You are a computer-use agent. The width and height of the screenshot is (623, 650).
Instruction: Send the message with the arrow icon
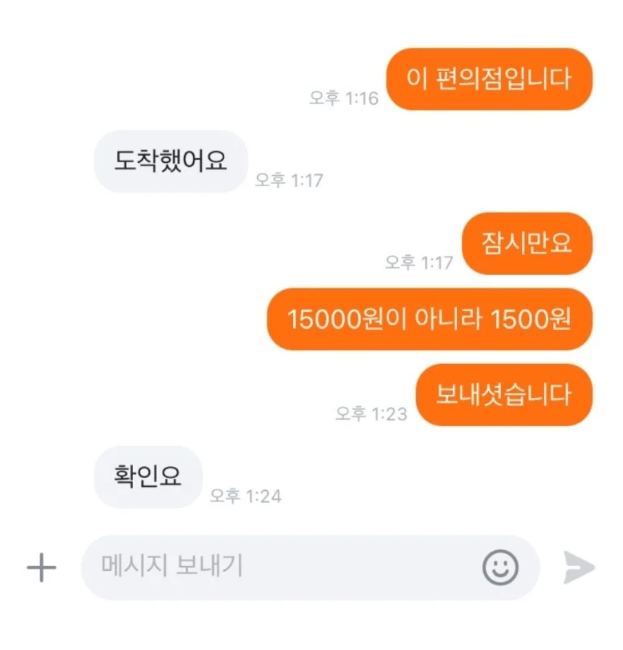[579, 567]
